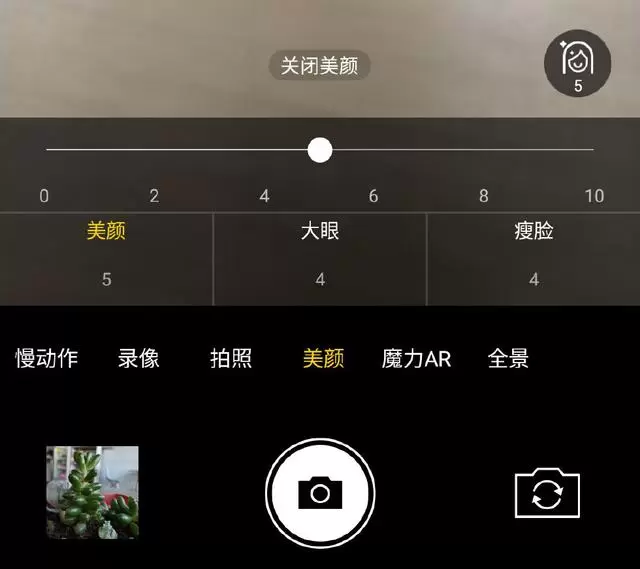Image resolution: width=640 pixels, height=569 pixels.
Task: Switch to 录像 video mode
Action: coord(139,358)
